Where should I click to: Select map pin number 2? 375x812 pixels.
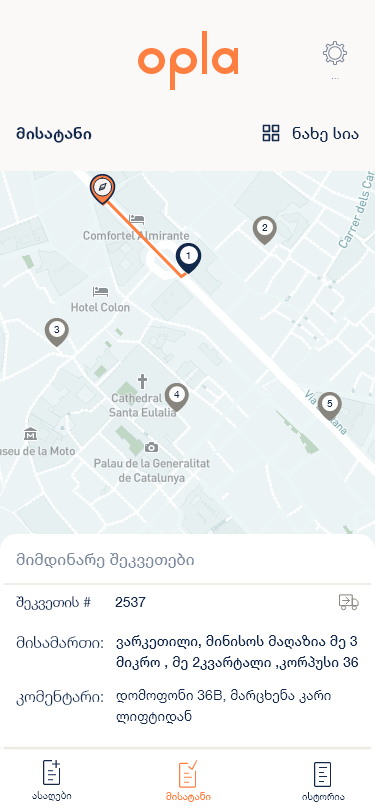(265, 230)
